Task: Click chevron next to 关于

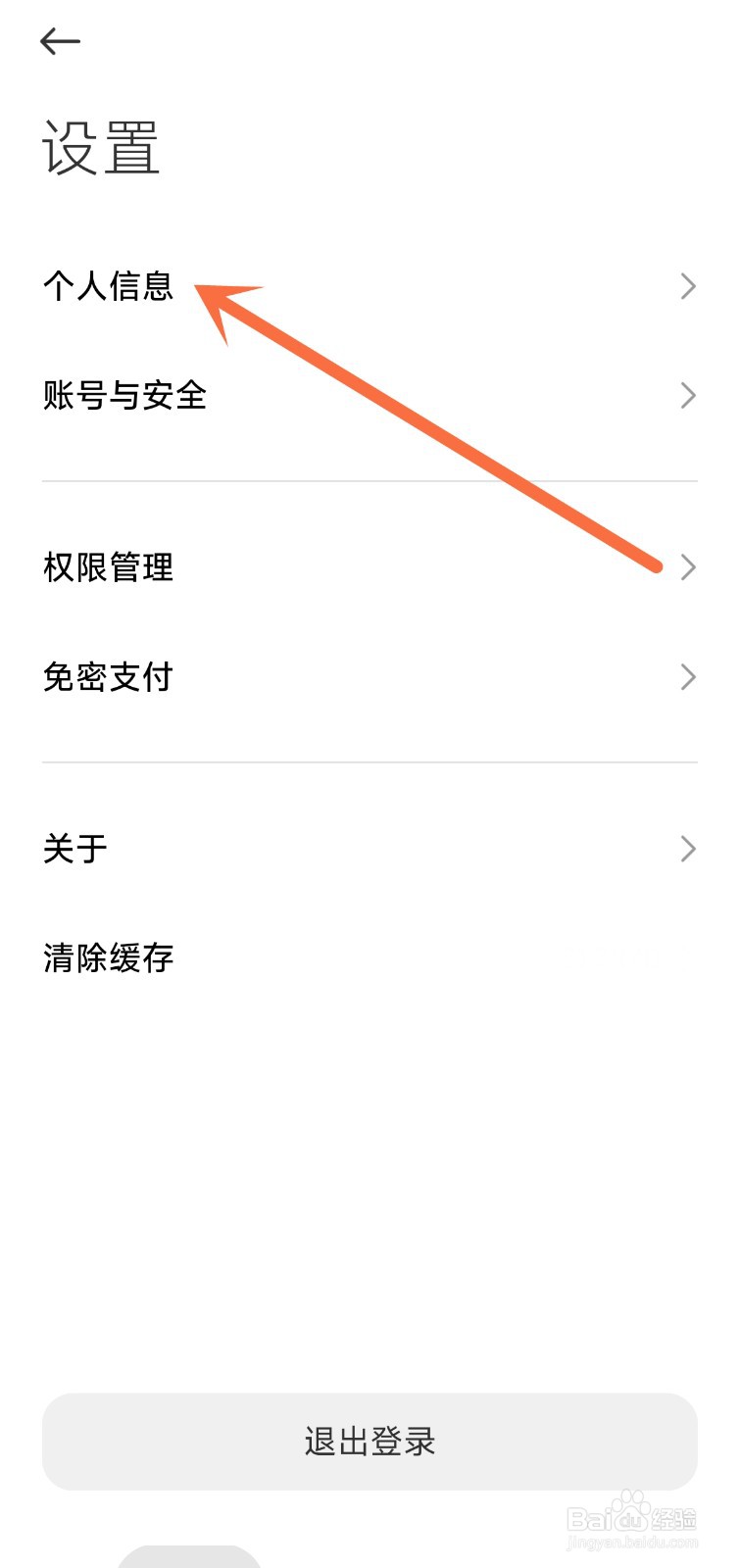Action: pyautogui.click(x=686, y=849)
